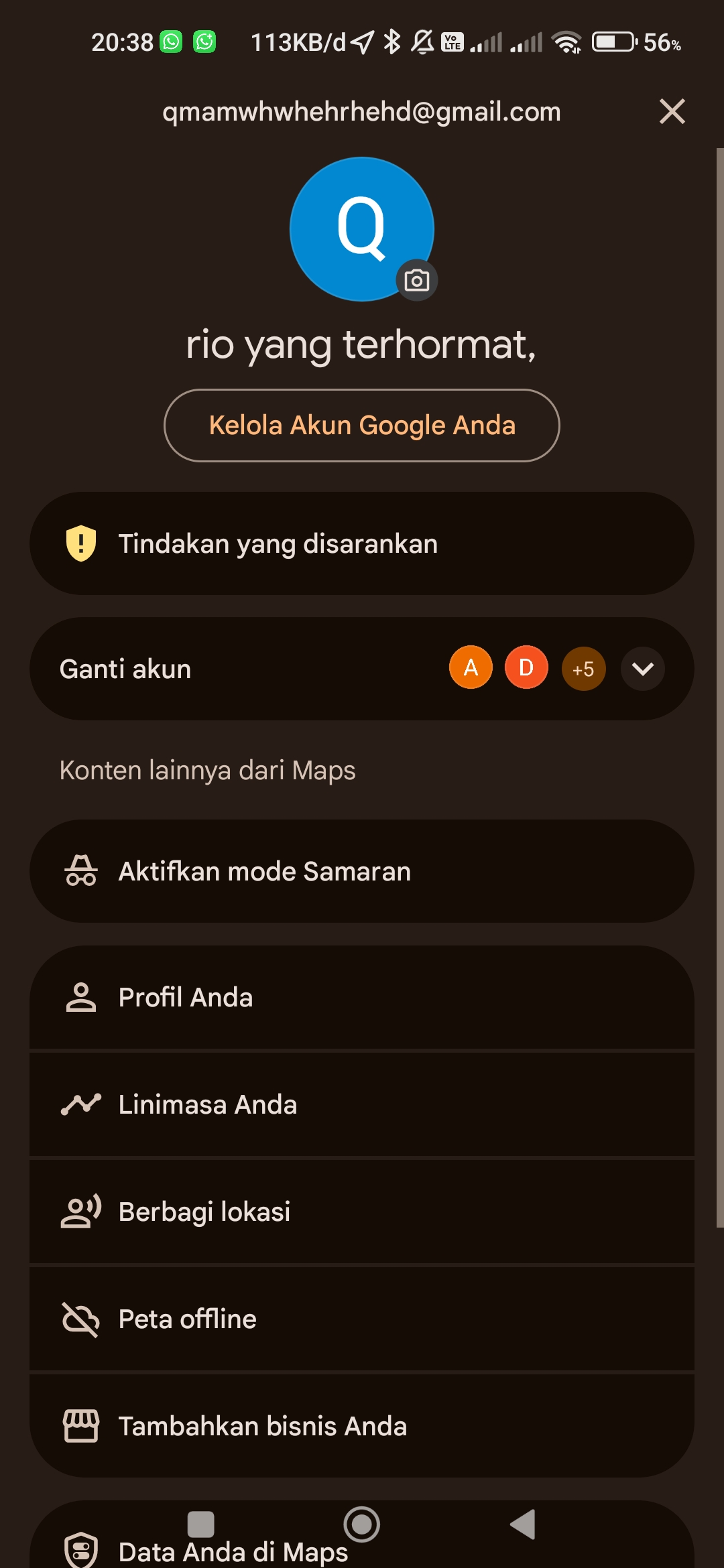Viewport: 724px width, 1568px height.
Task: Enable Aktifkan mode Samaran
Action: [362, 871]
